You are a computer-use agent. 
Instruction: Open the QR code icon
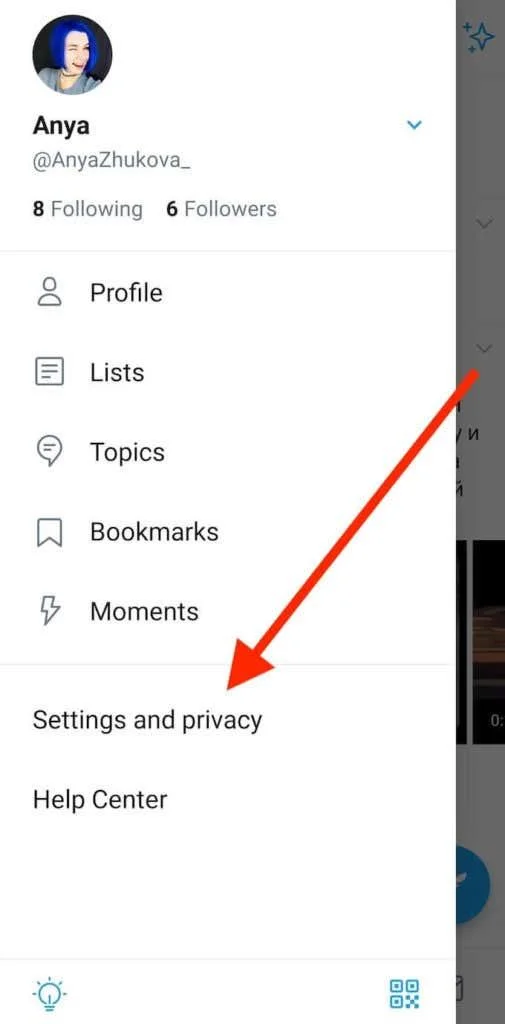(404, 993)
